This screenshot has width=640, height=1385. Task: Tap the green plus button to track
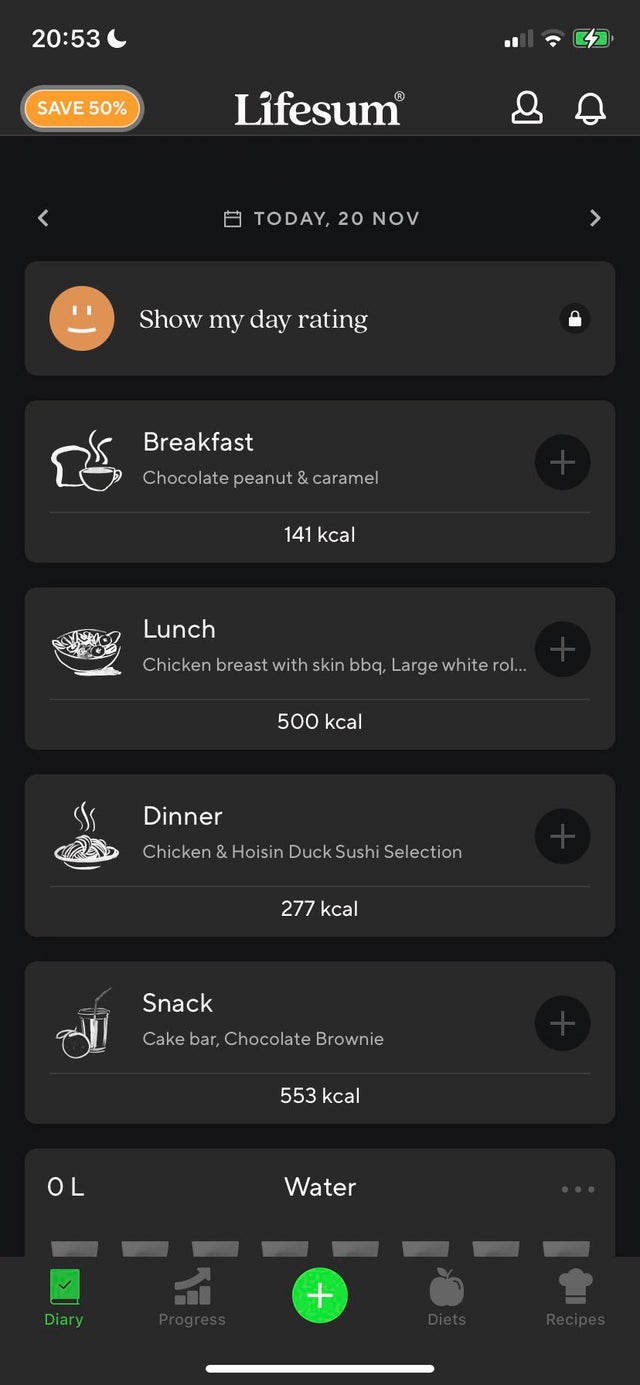click(320, 1296)
